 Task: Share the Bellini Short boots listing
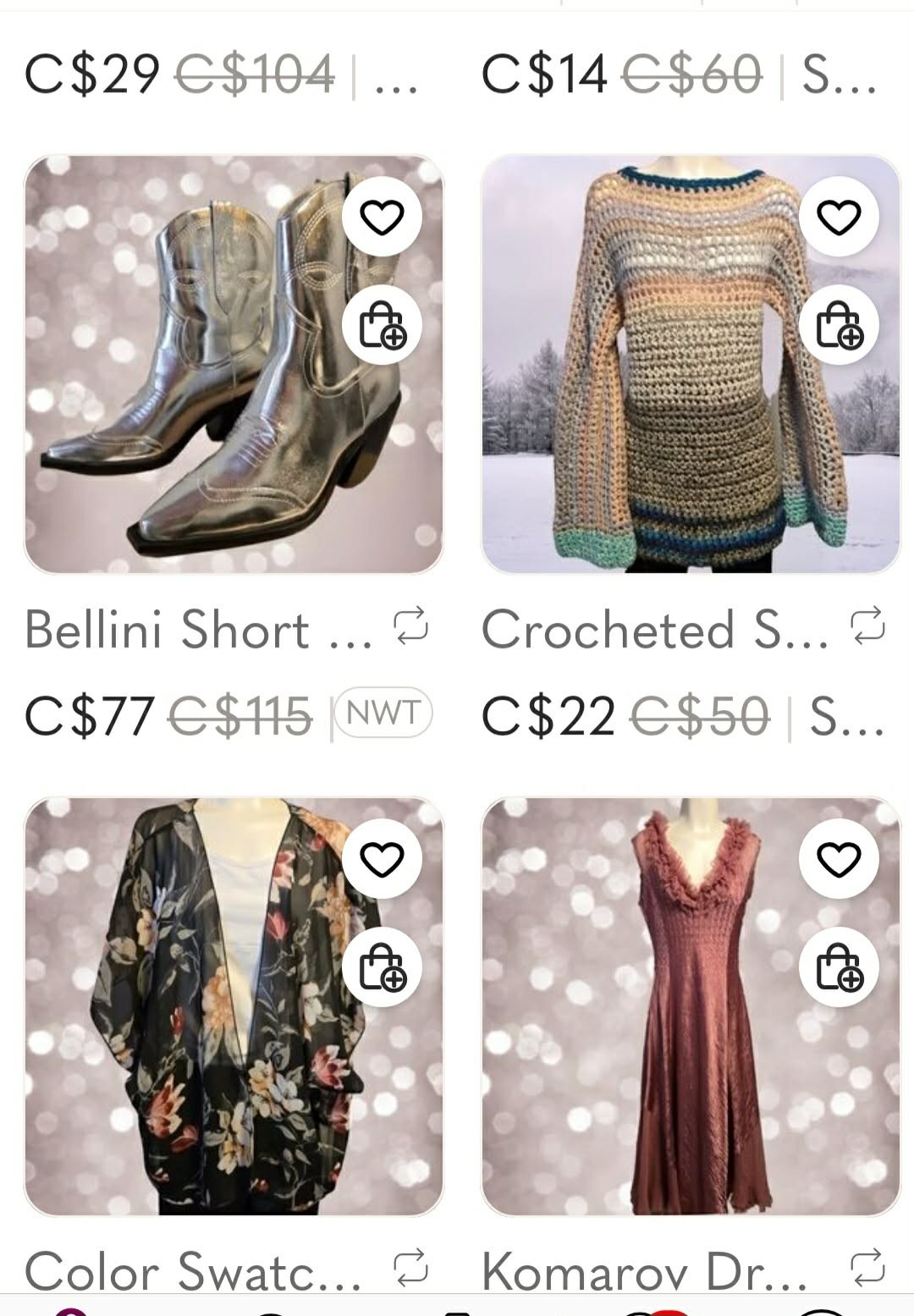[412, 627]
